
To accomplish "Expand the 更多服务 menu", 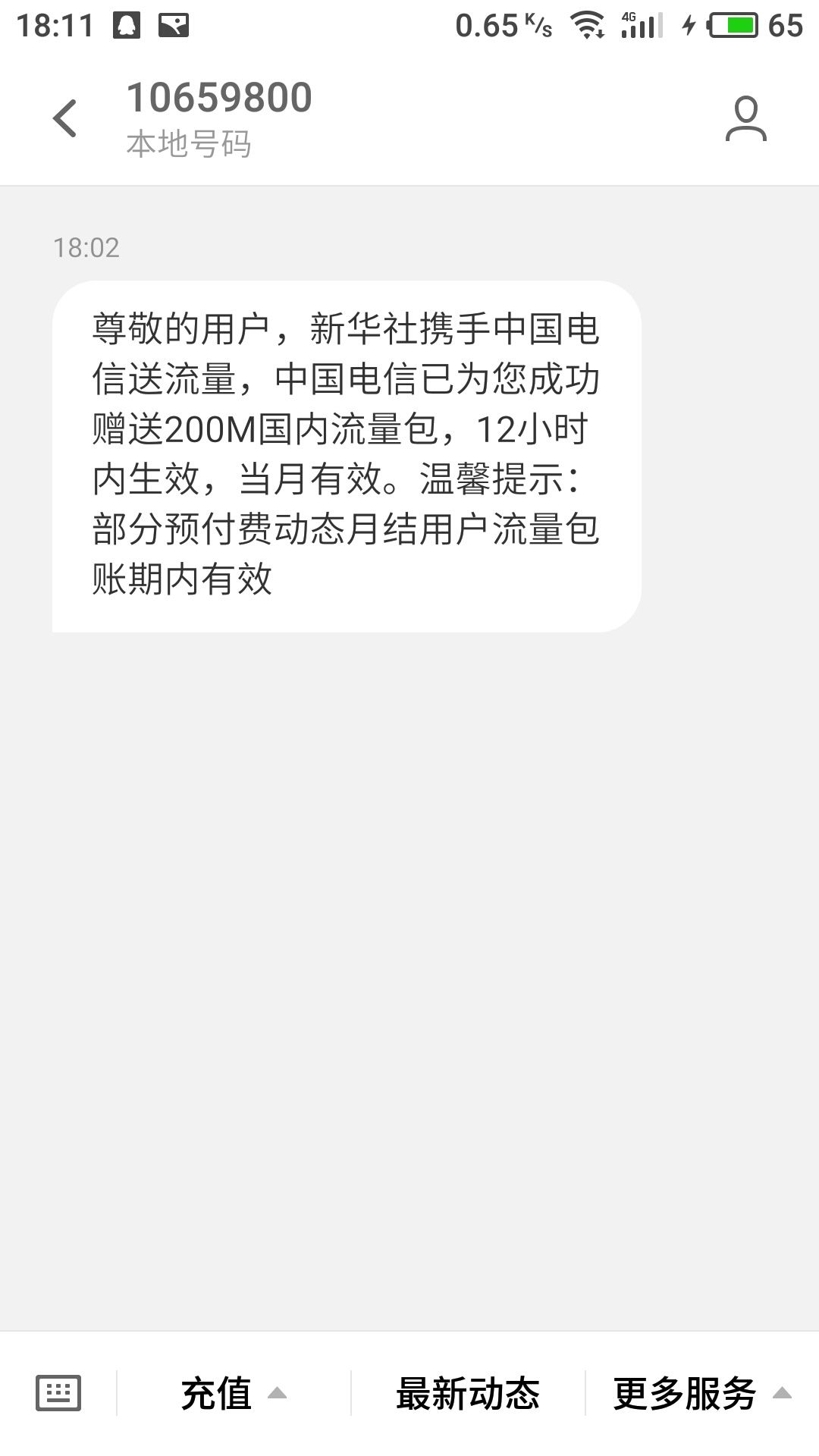I will pyautogui.click(x=701, y=1394).
